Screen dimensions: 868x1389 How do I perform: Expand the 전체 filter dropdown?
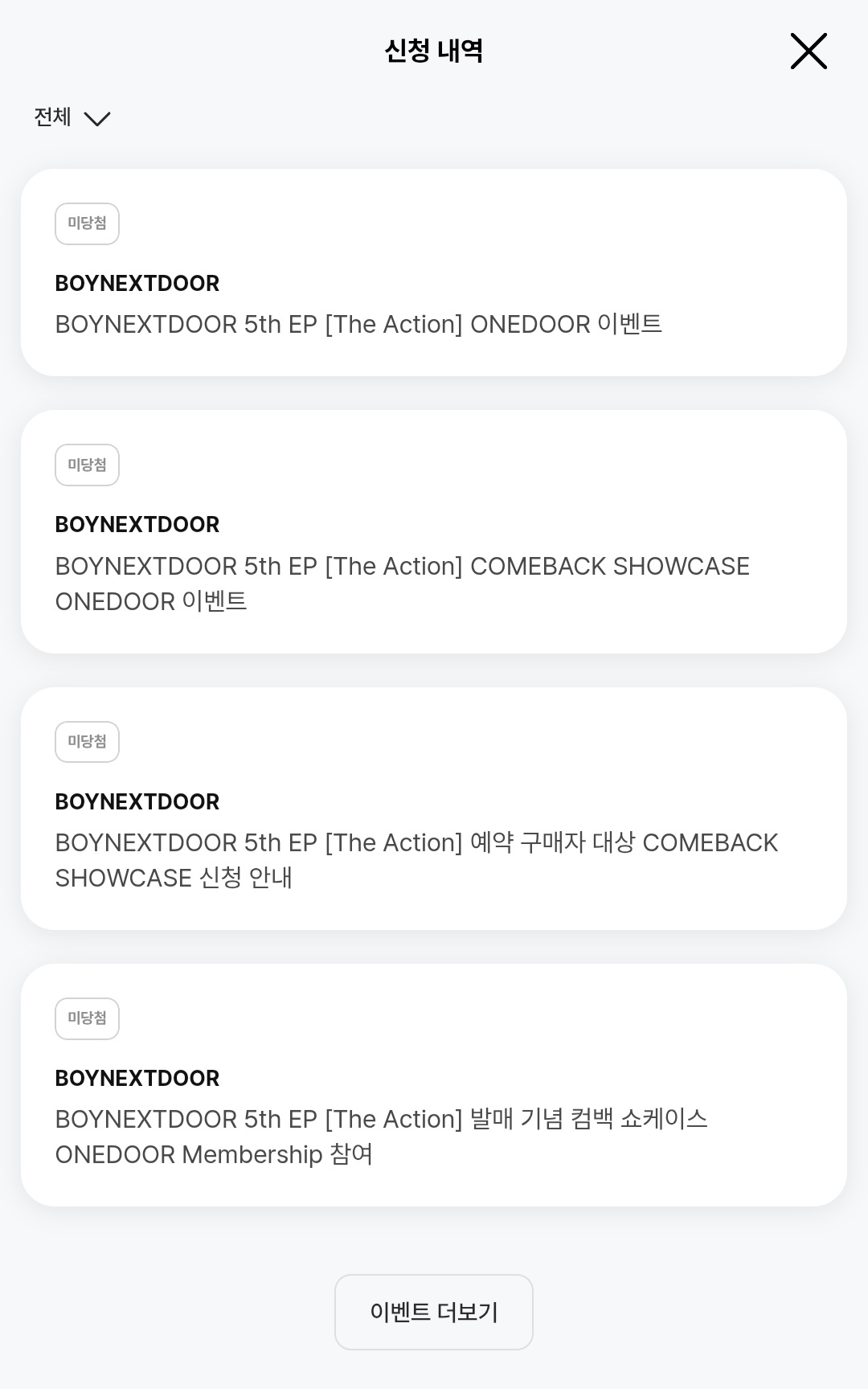72,117
